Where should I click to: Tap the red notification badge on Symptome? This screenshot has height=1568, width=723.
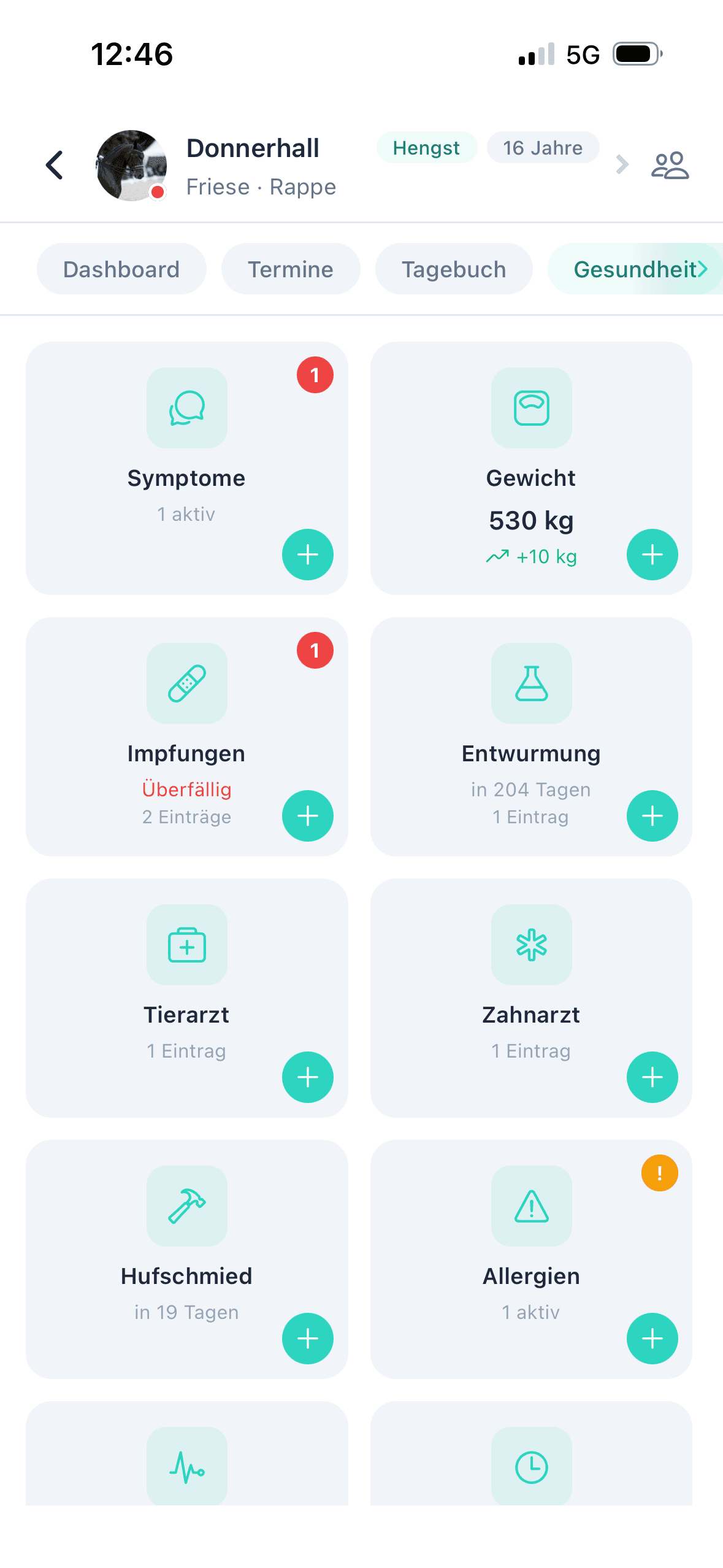(315, 375)
